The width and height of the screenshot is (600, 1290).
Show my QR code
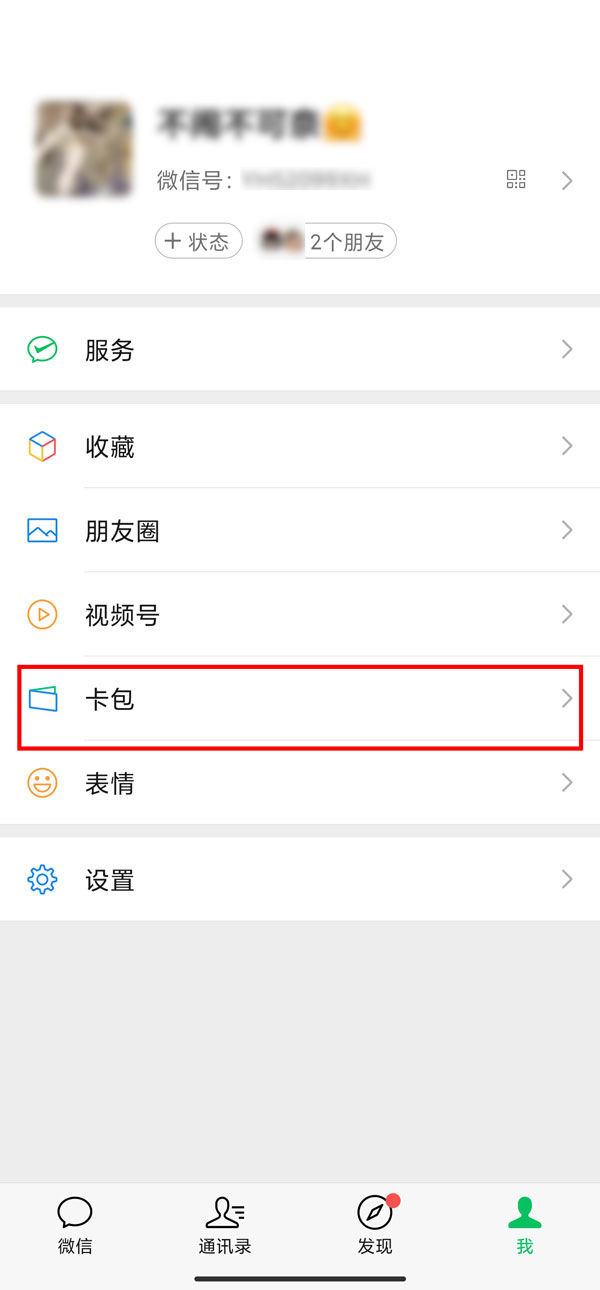tap(516, 180)
